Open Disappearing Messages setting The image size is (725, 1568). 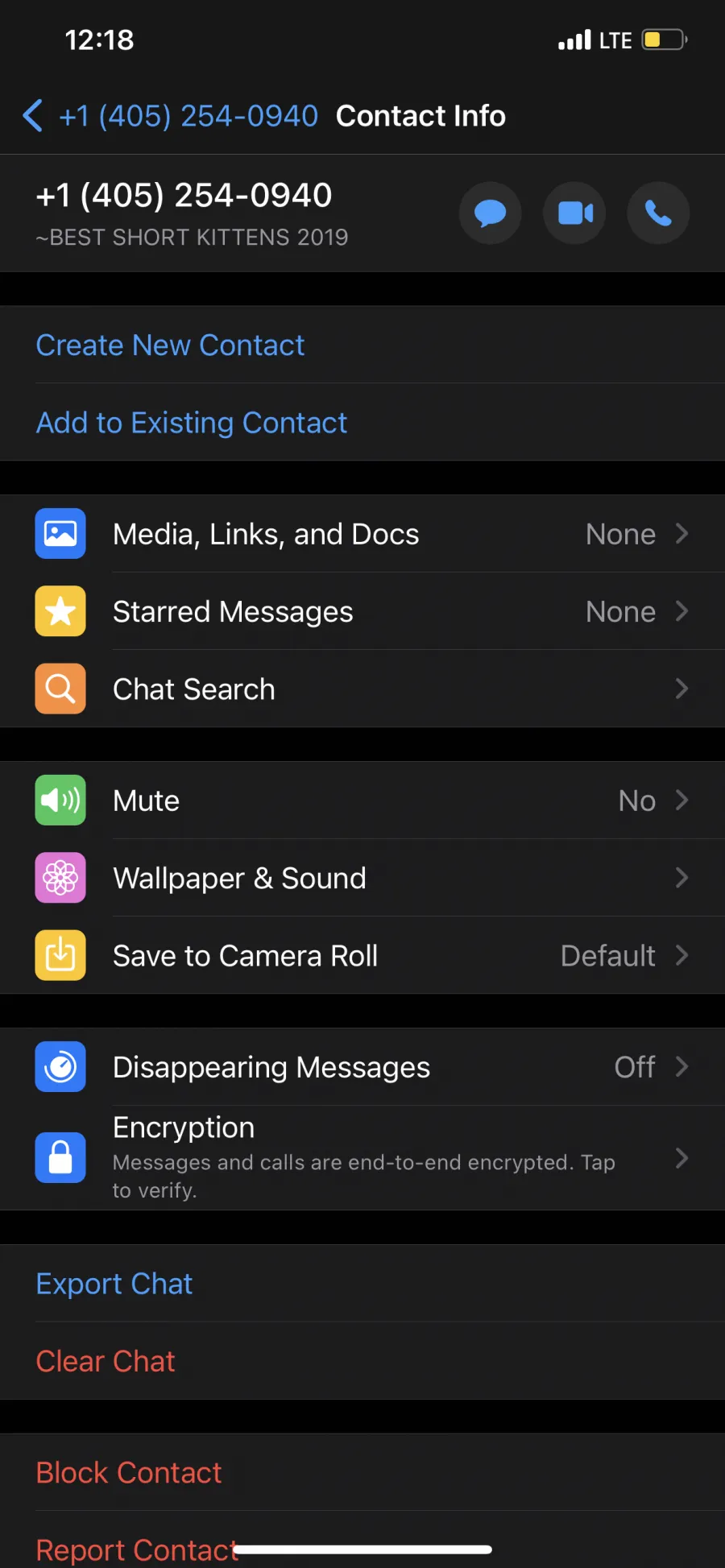362,1067
